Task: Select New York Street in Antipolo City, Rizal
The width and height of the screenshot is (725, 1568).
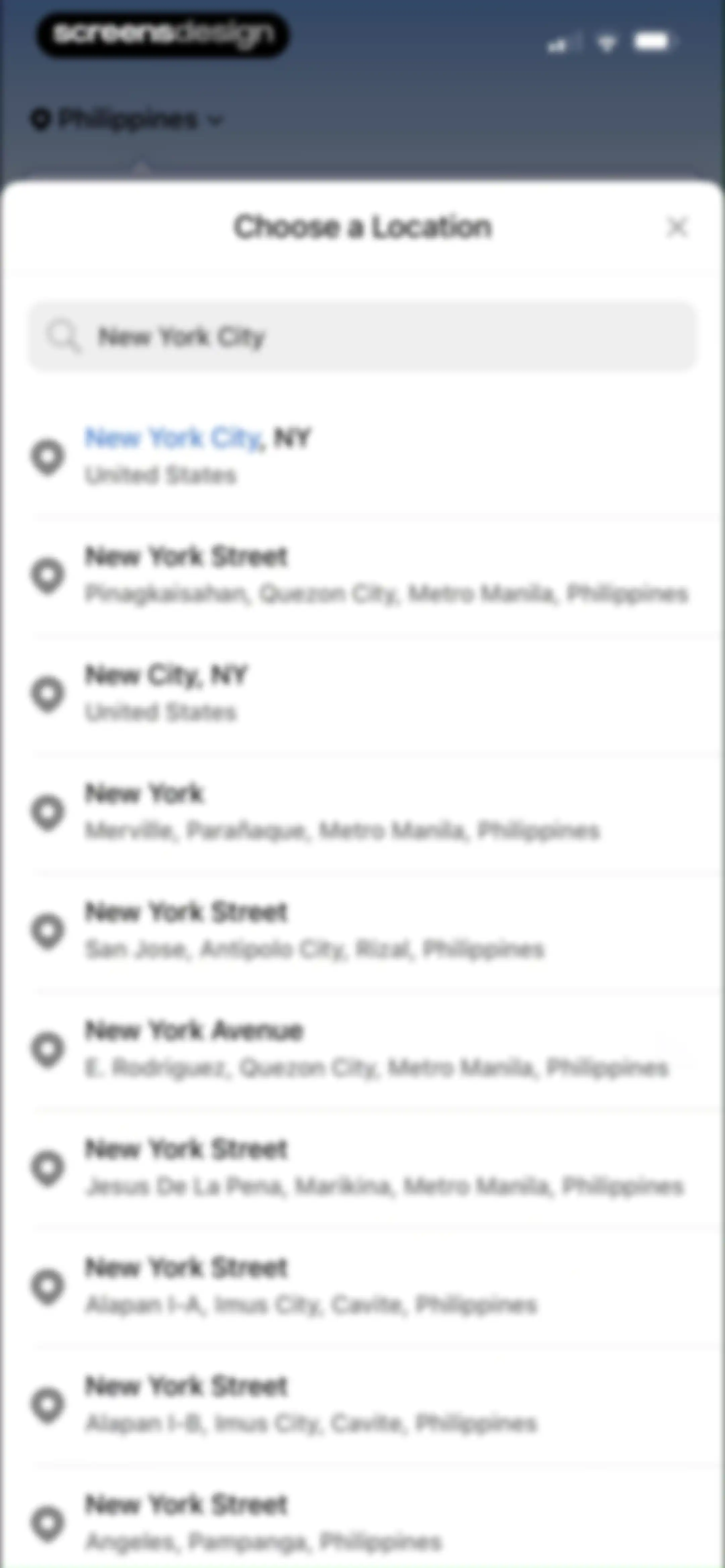Action: 362,931
